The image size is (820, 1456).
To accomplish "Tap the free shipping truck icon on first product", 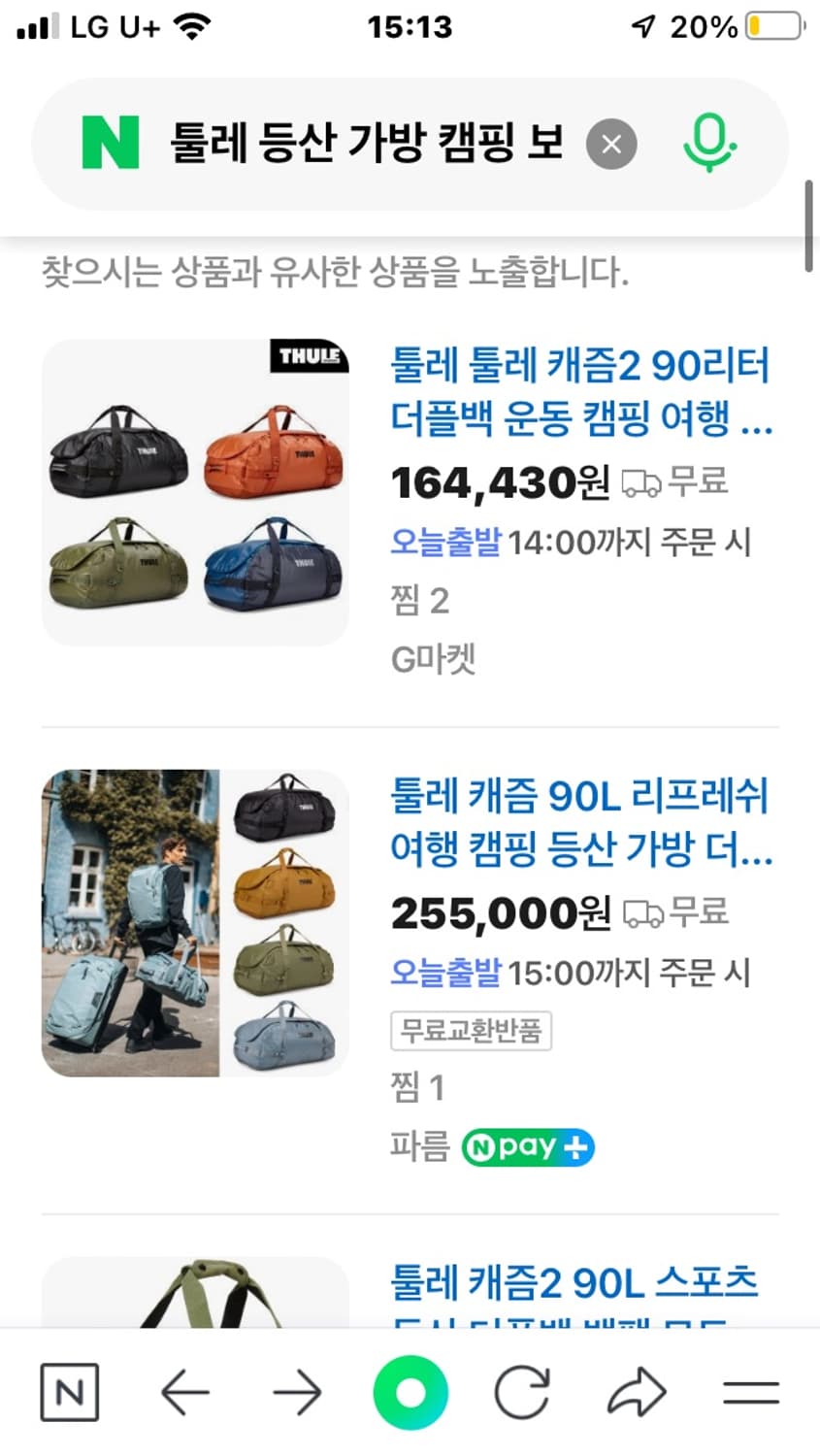I will tap(642, 480).
